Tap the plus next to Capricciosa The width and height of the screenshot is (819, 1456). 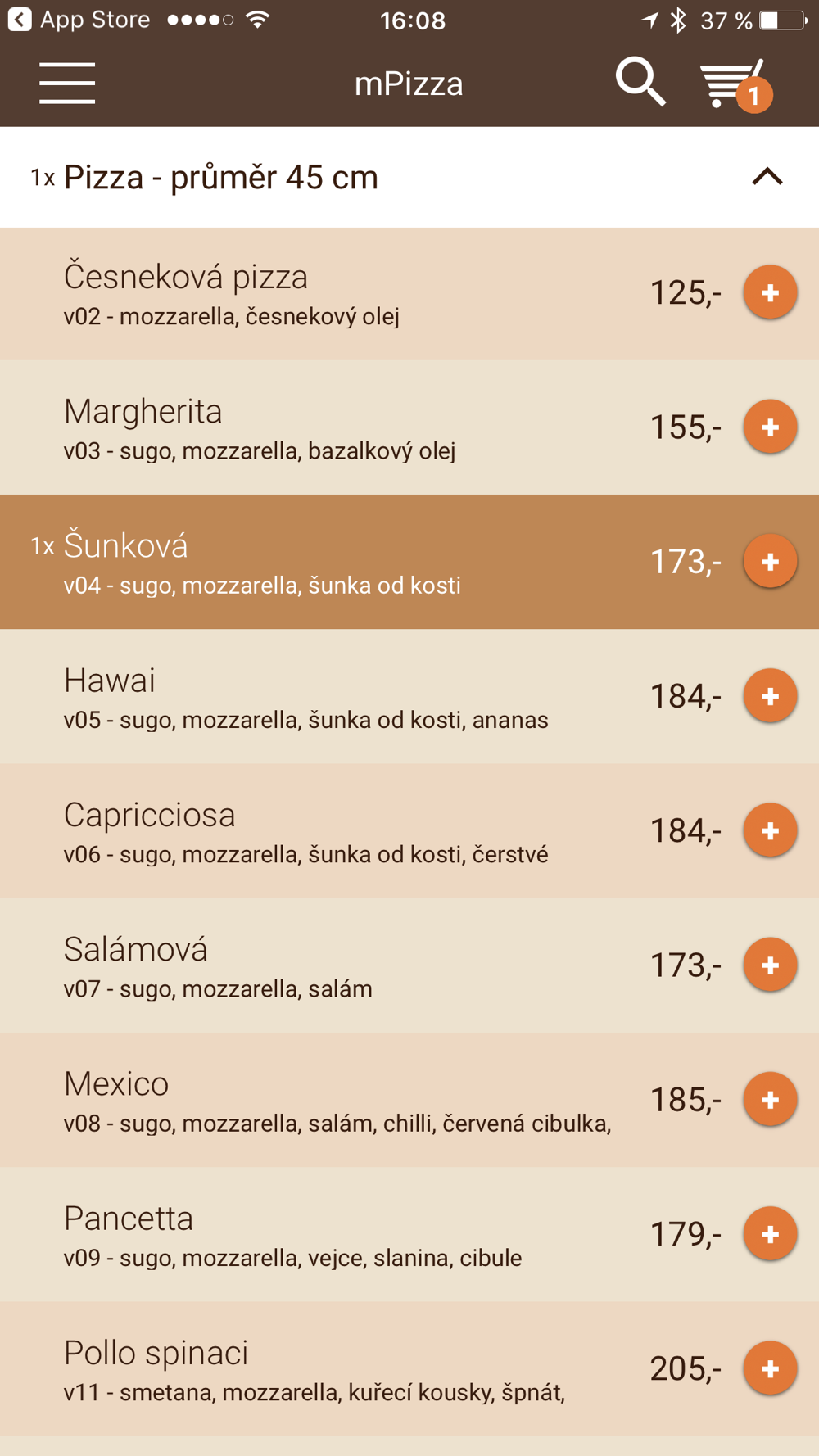point(770,830)
